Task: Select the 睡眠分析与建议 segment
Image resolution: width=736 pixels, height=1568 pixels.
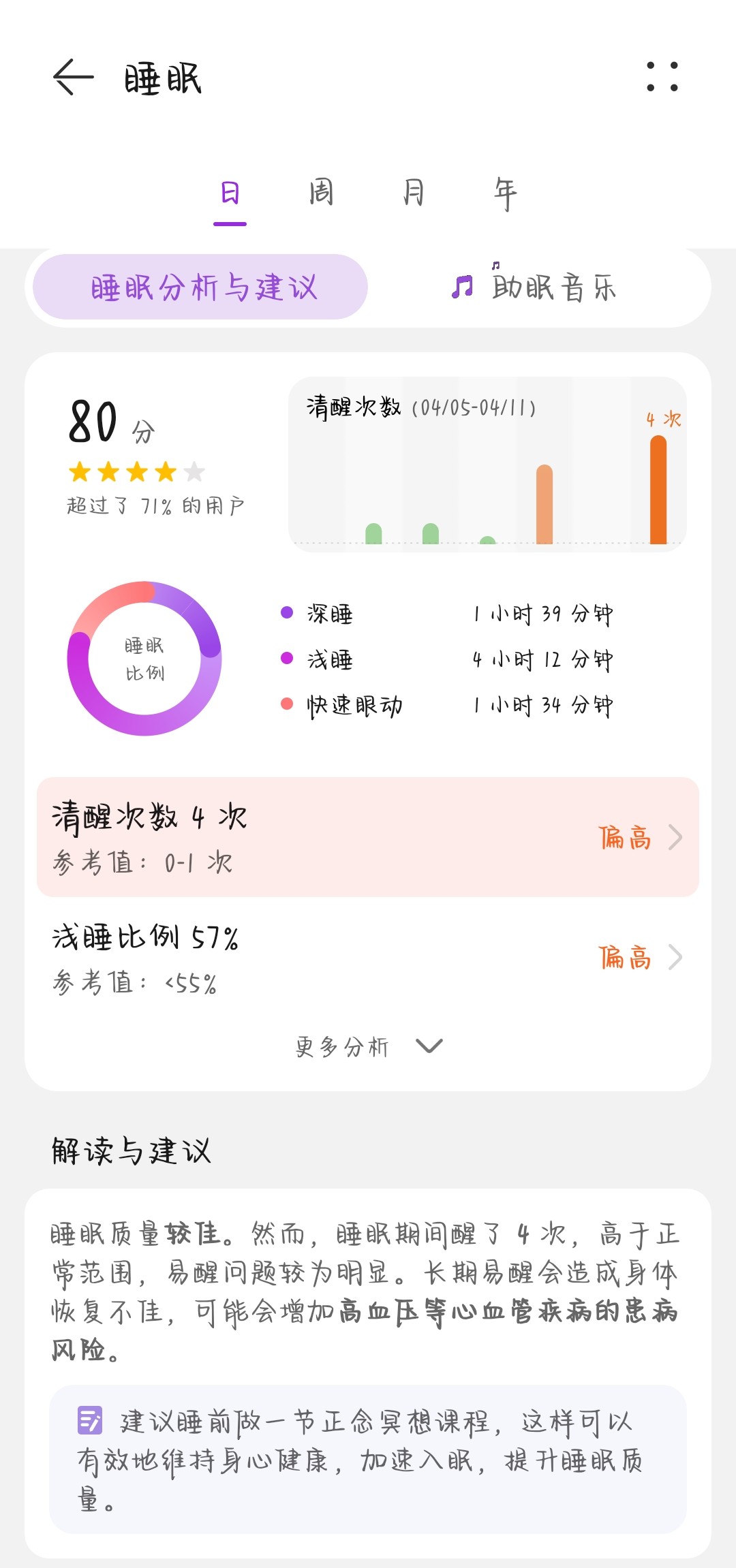Action: coord(200,287)
